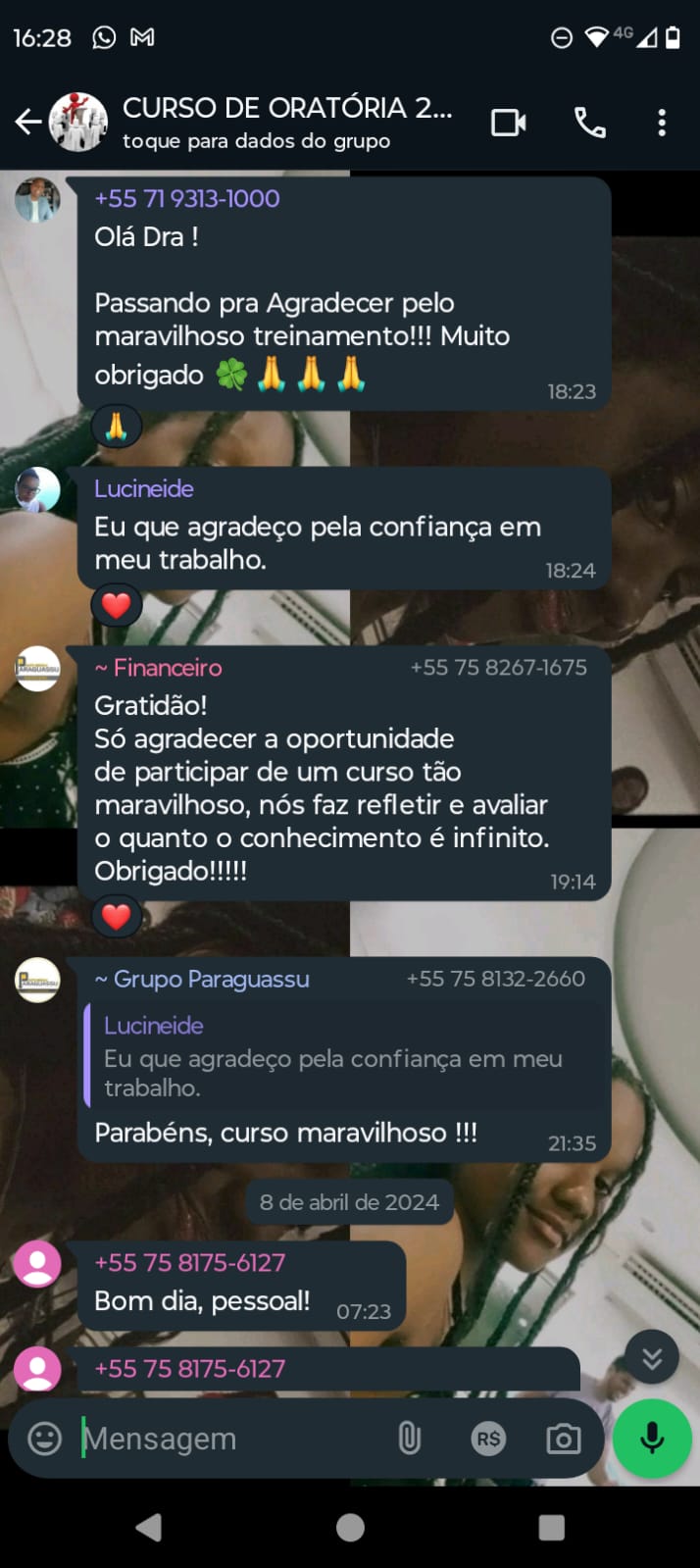Start a group voice call

tap(589, 123)
